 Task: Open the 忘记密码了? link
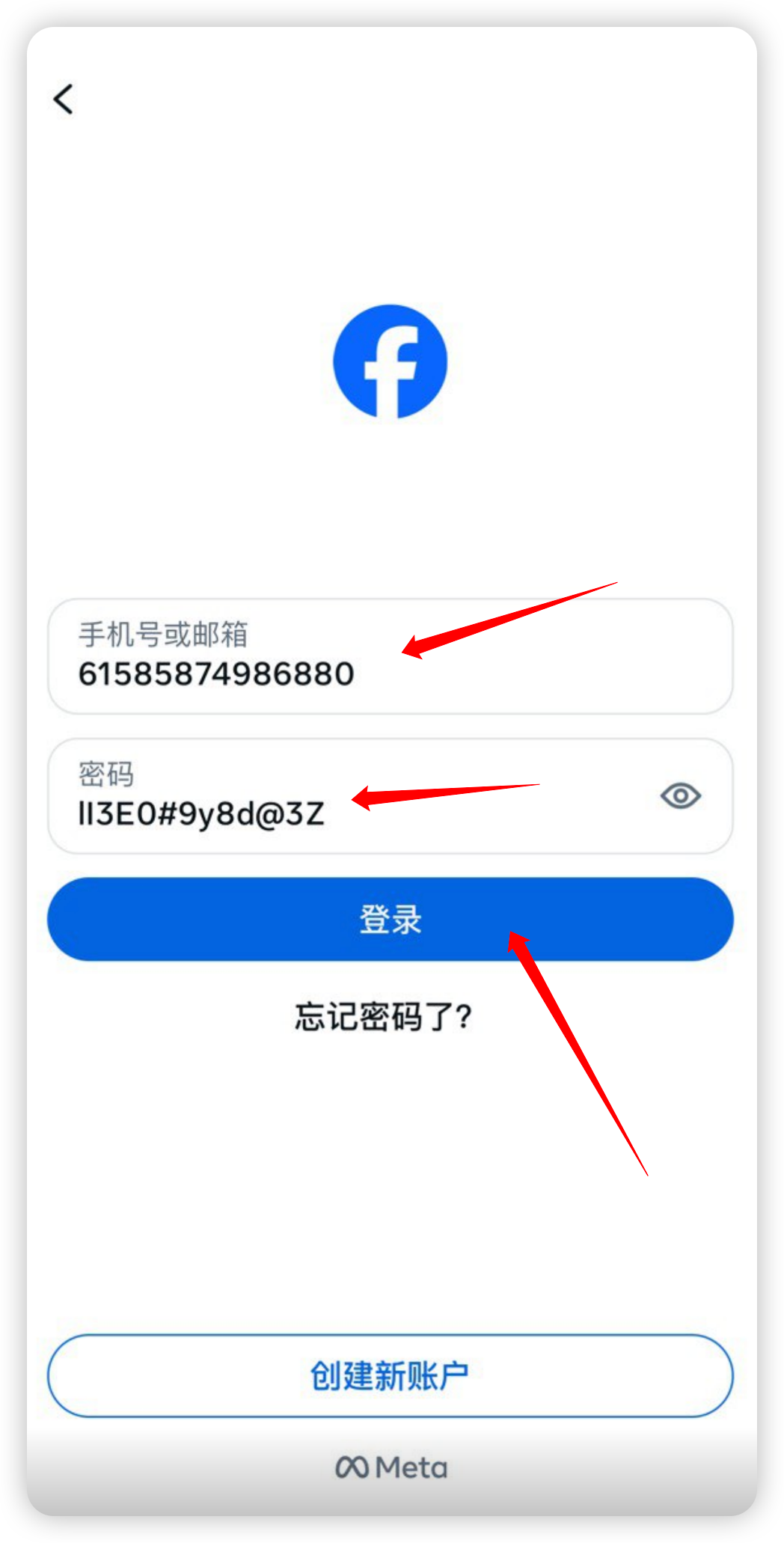383,1017
